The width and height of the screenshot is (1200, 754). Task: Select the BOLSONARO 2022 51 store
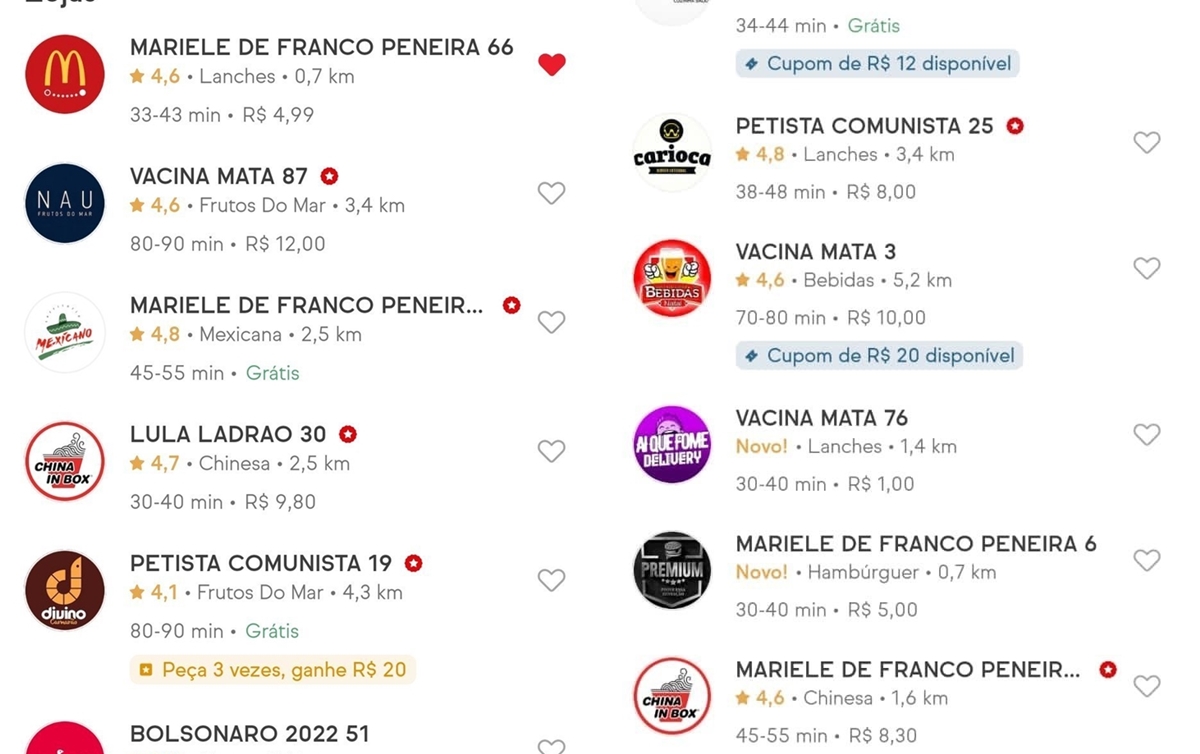coord(249,734)
